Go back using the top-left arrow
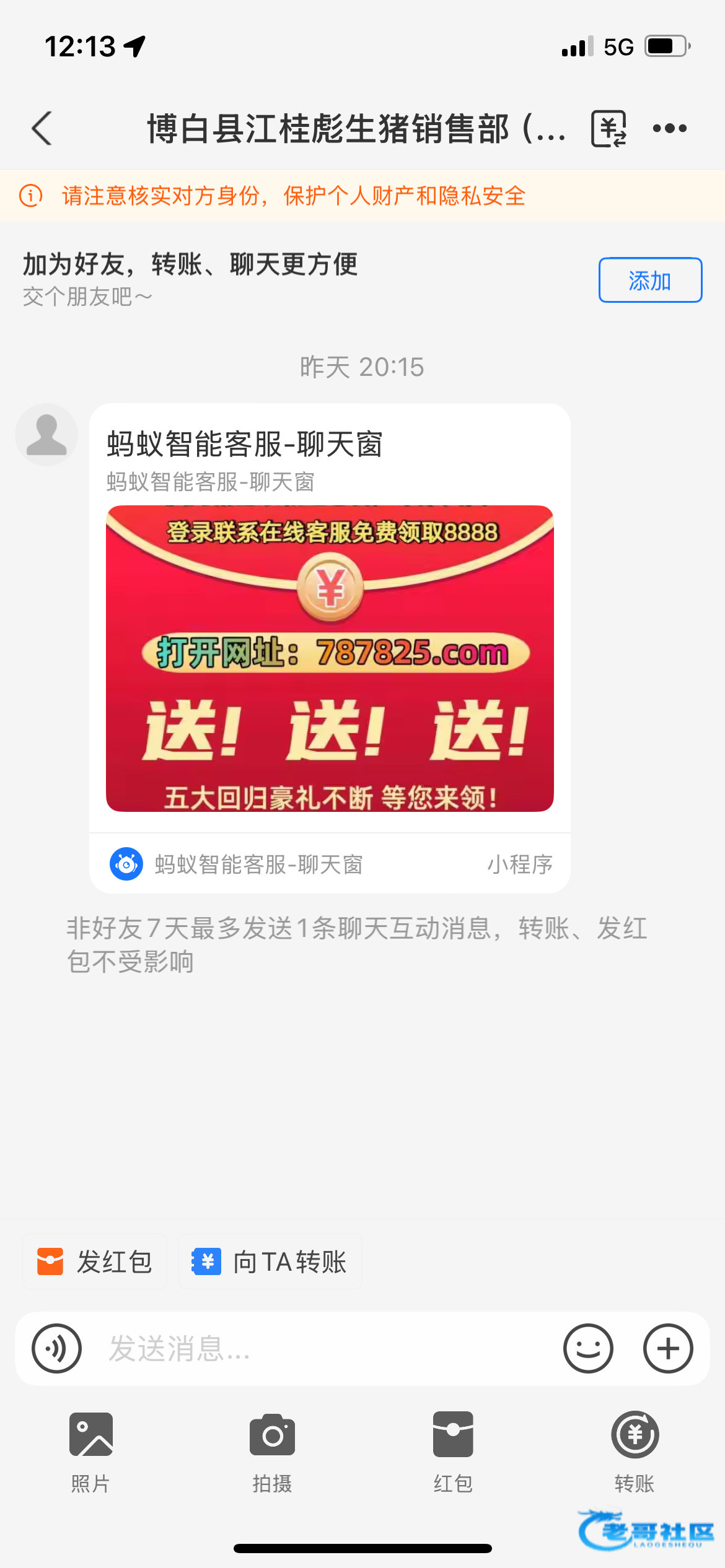This screenshot has width=725, height=1568. point(42,128)
